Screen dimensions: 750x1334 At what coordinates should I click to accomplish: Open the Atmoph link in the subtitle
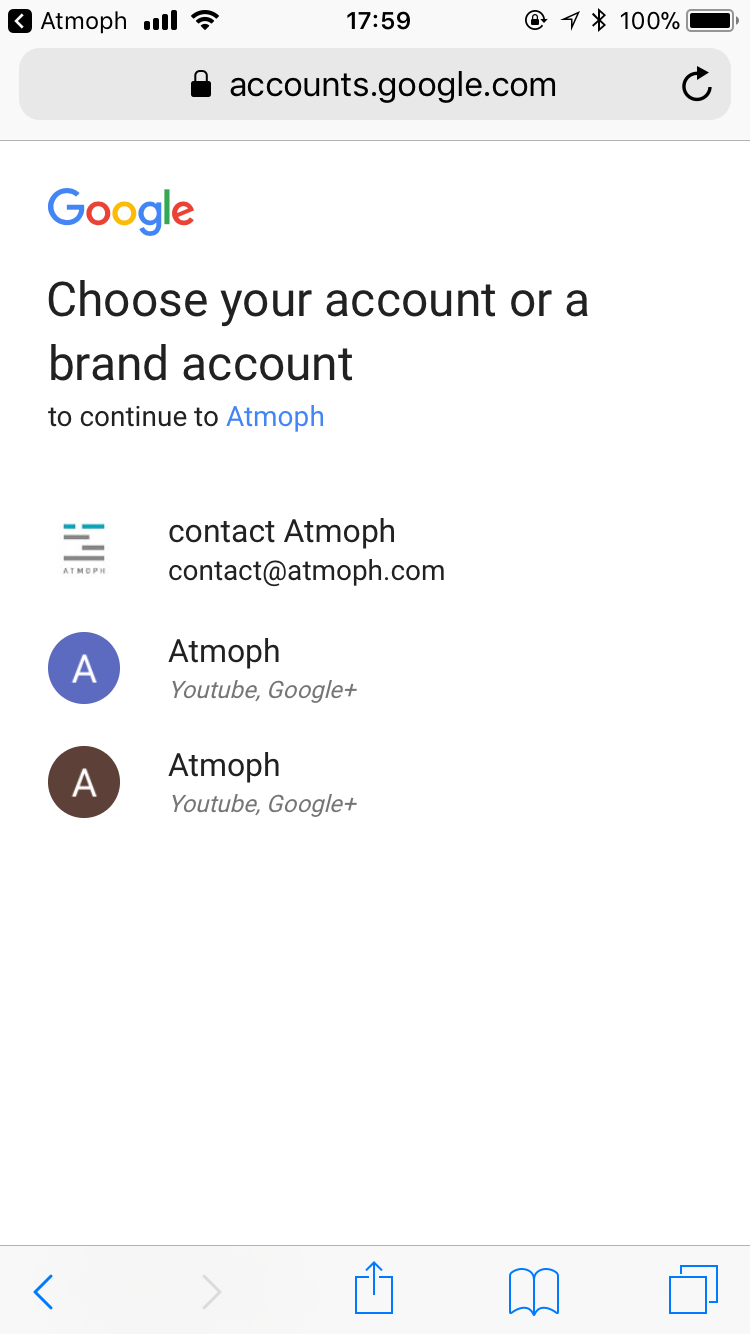pyautogui.click(x=275, y=416)
